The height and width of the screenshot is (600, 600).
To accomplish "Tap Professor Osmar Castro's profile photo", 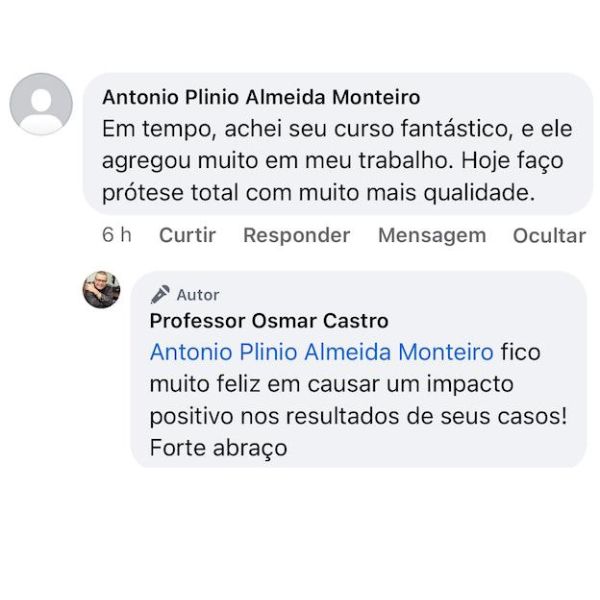I will (101, 290).
